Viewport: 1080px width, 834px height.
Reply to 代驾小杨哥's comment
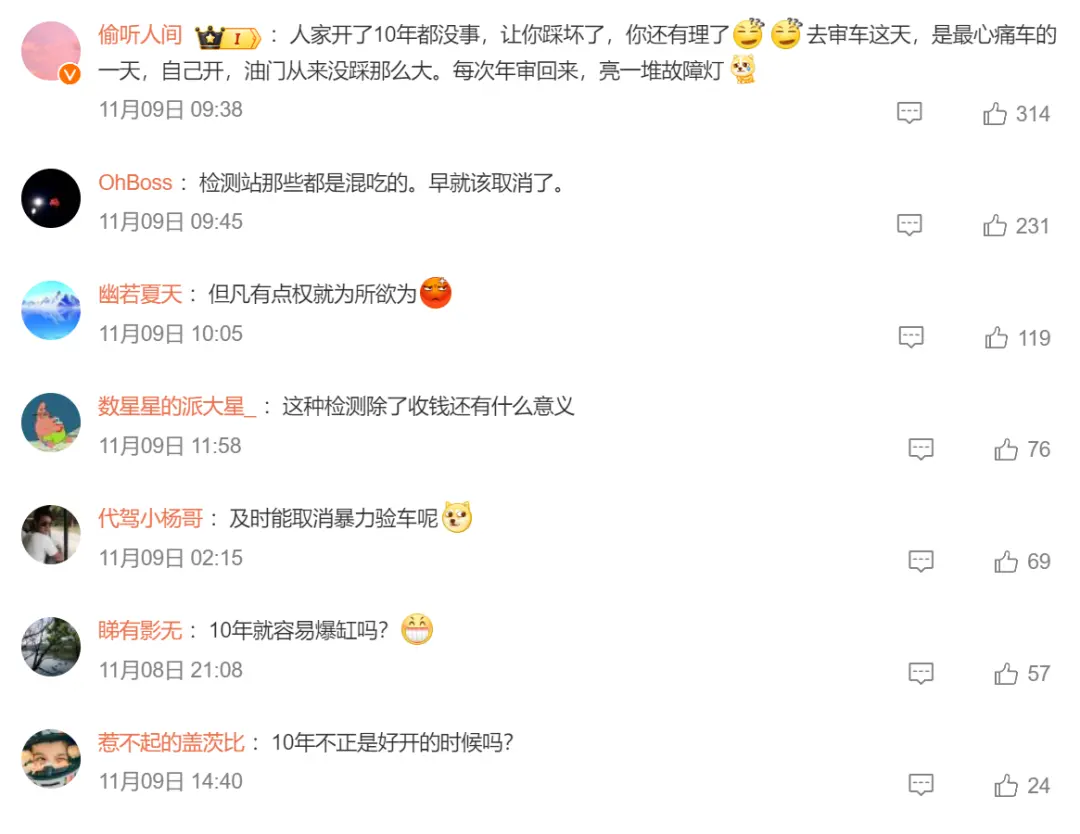(920, 562)
